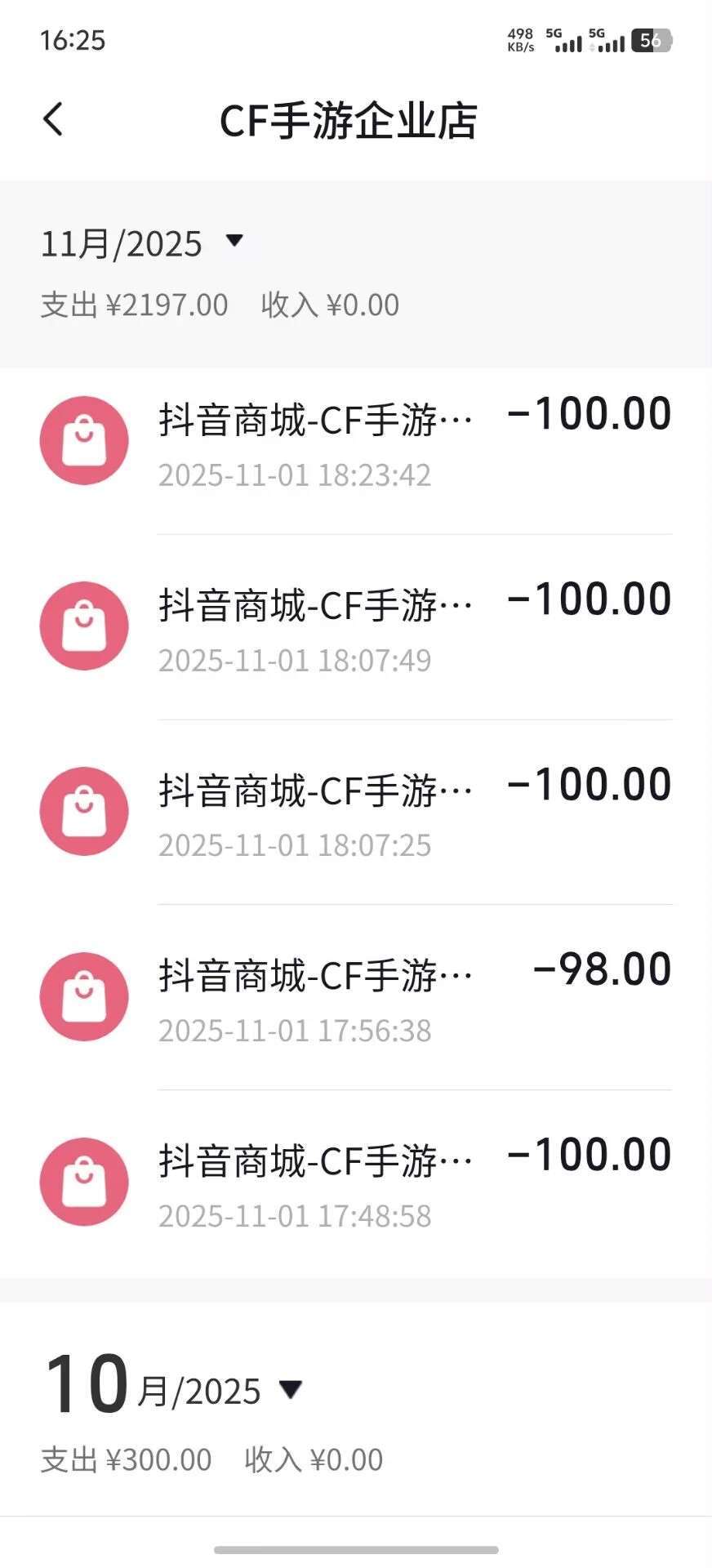Open the transaction from 2025-11-01 18:23:42

click(356, 441)
